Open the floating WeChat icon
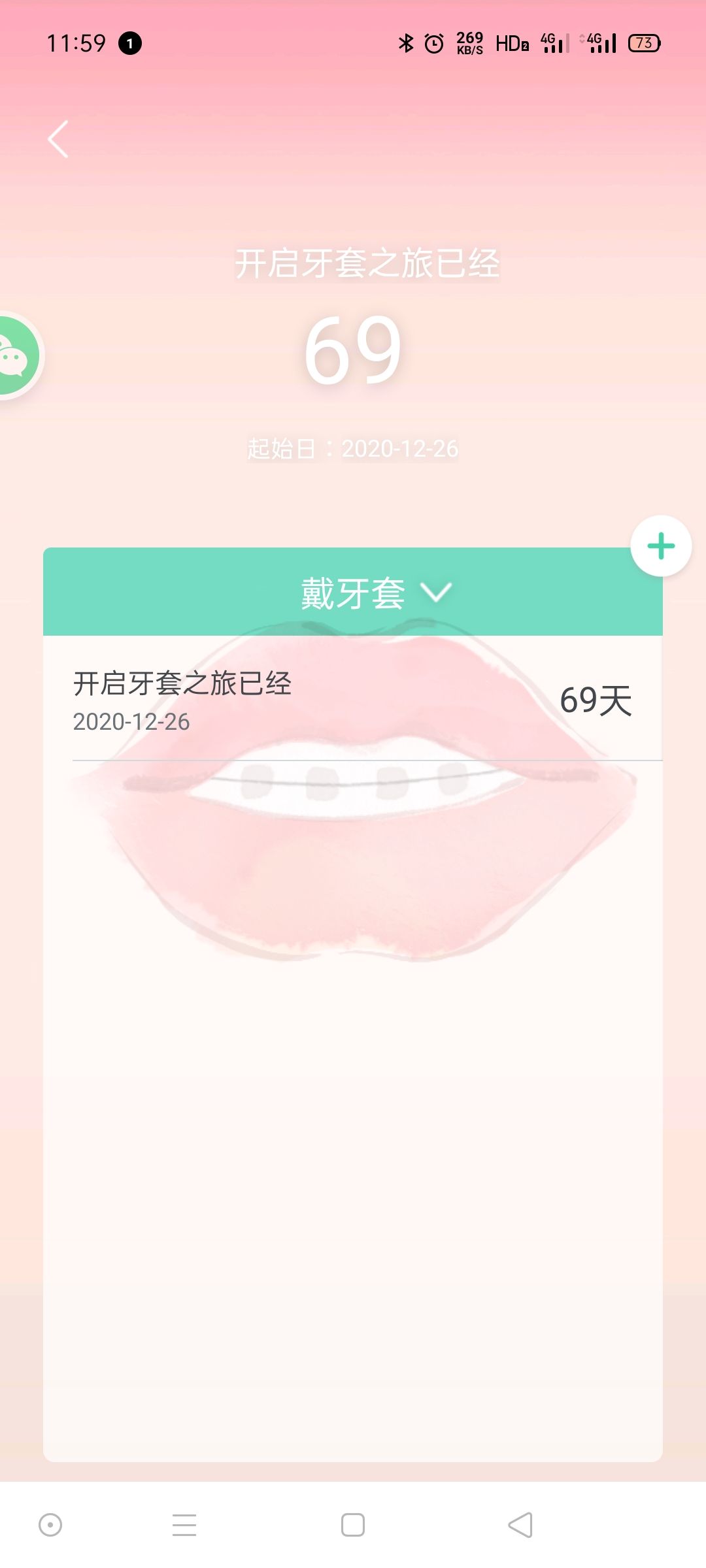The width and height of the screenshot is (706, 1568). point(14,356)
